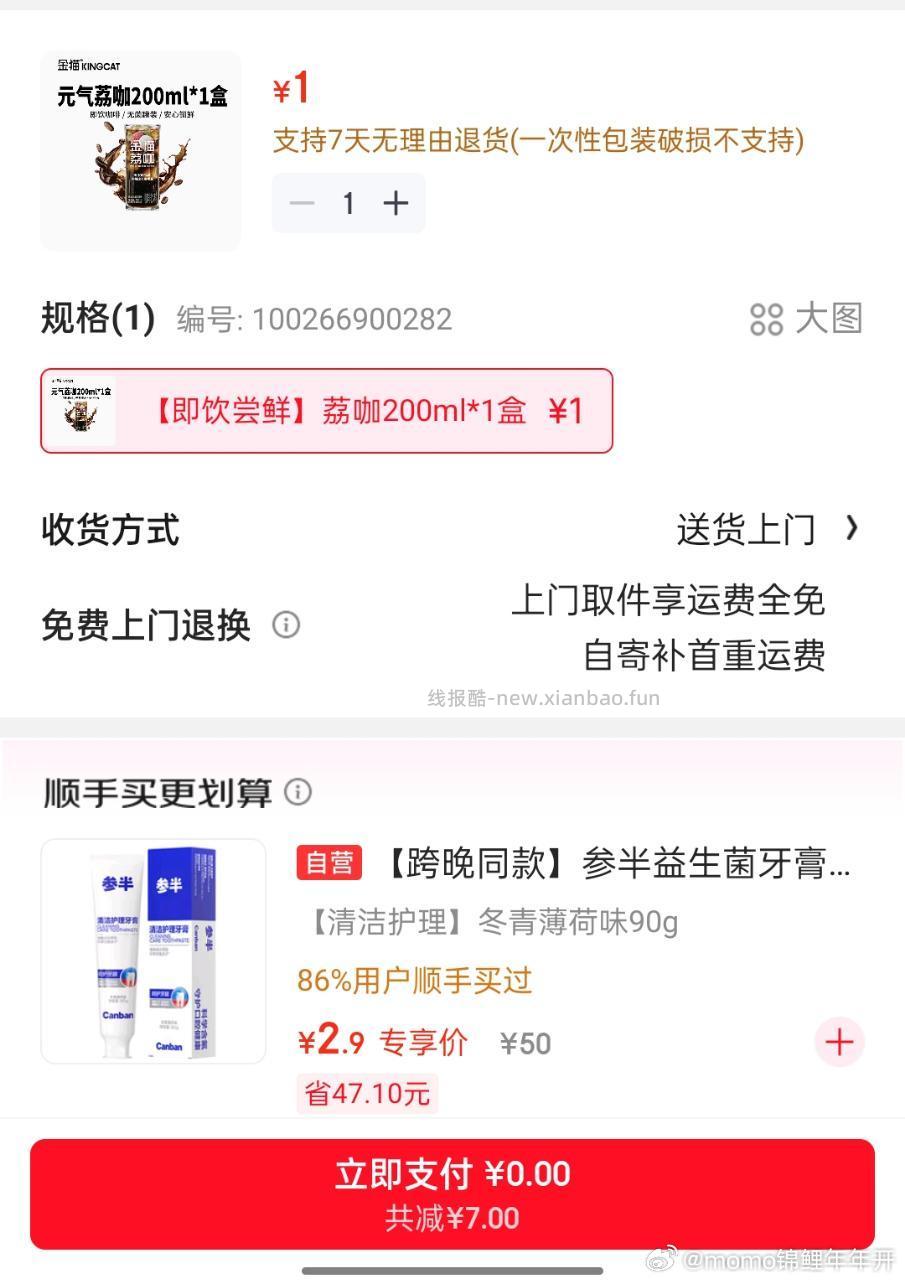
Task: Switch to 大图 large image view
Action: point(806,319)
